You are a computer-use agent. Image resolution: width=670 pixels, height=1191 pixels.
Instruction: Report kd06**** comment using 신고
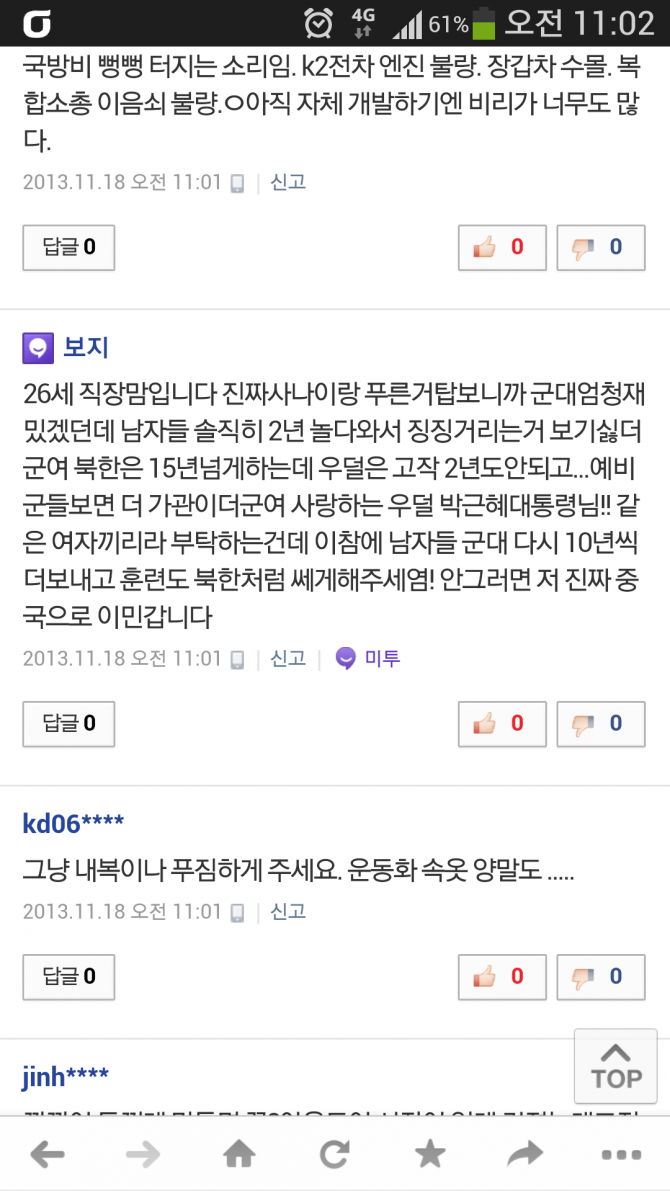click(x=288, y=911)
